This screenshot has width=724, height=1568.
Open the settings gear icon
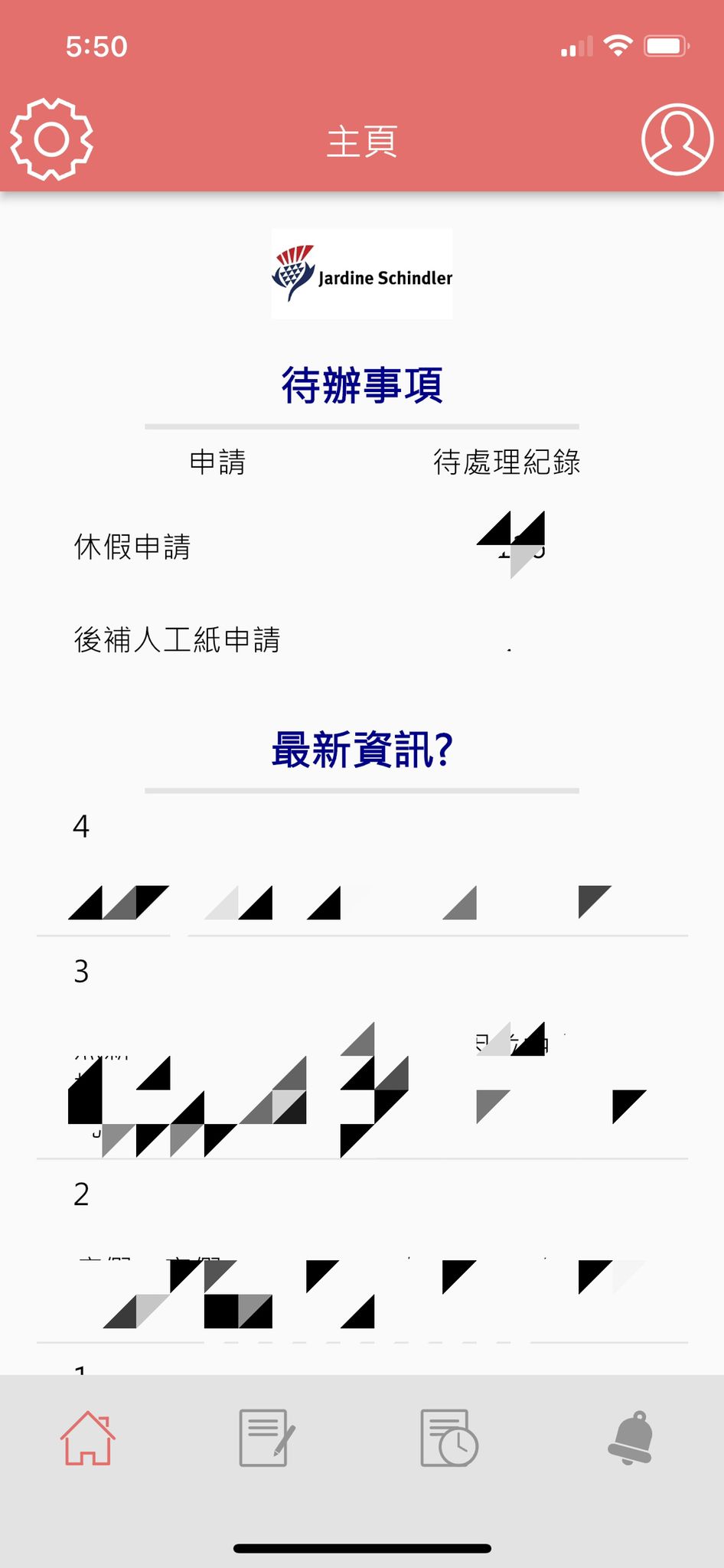pyautogui.click(x=51, y=139)
